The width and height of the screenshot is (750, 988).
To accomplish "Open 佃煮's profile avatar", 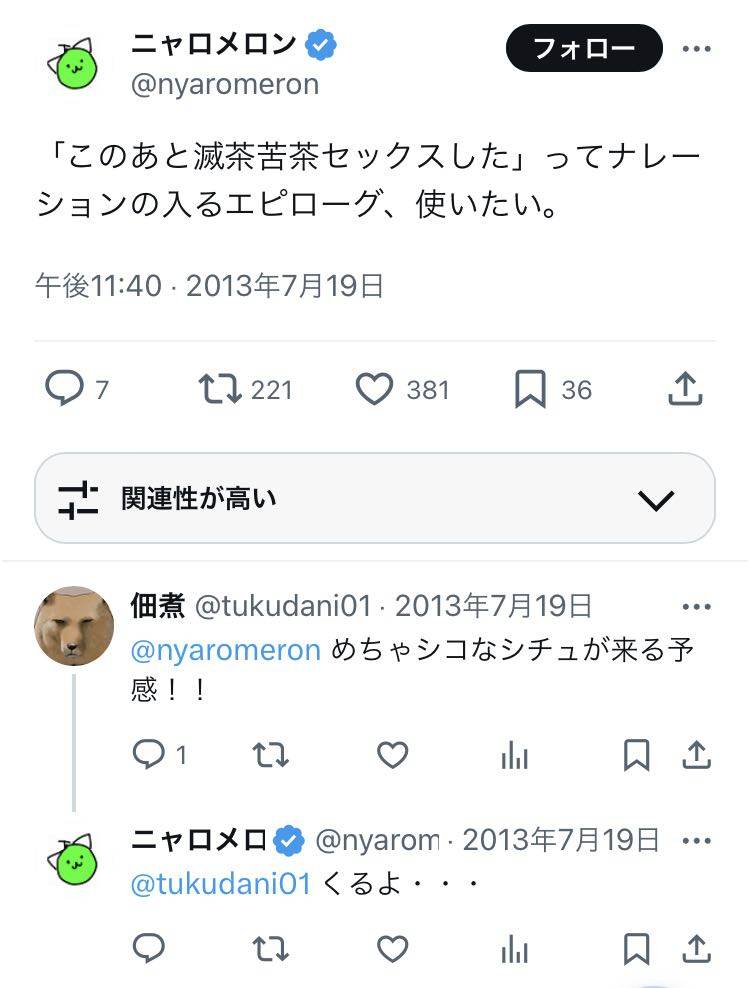I will [x=74, y=625].
